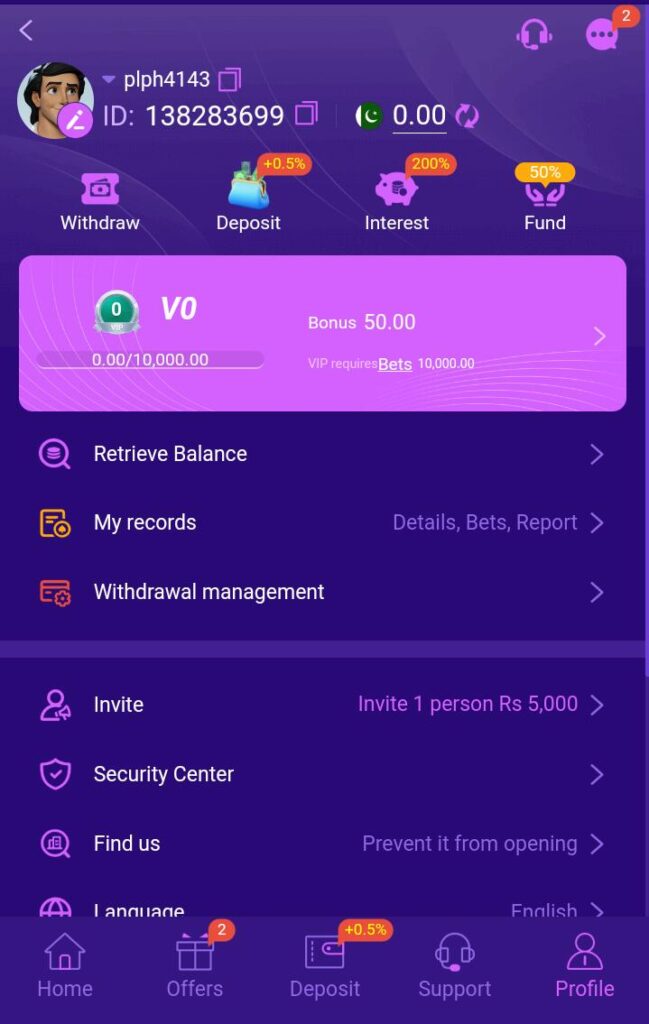
Task: Open customer service headset icon
Action: tap(534, 34)
